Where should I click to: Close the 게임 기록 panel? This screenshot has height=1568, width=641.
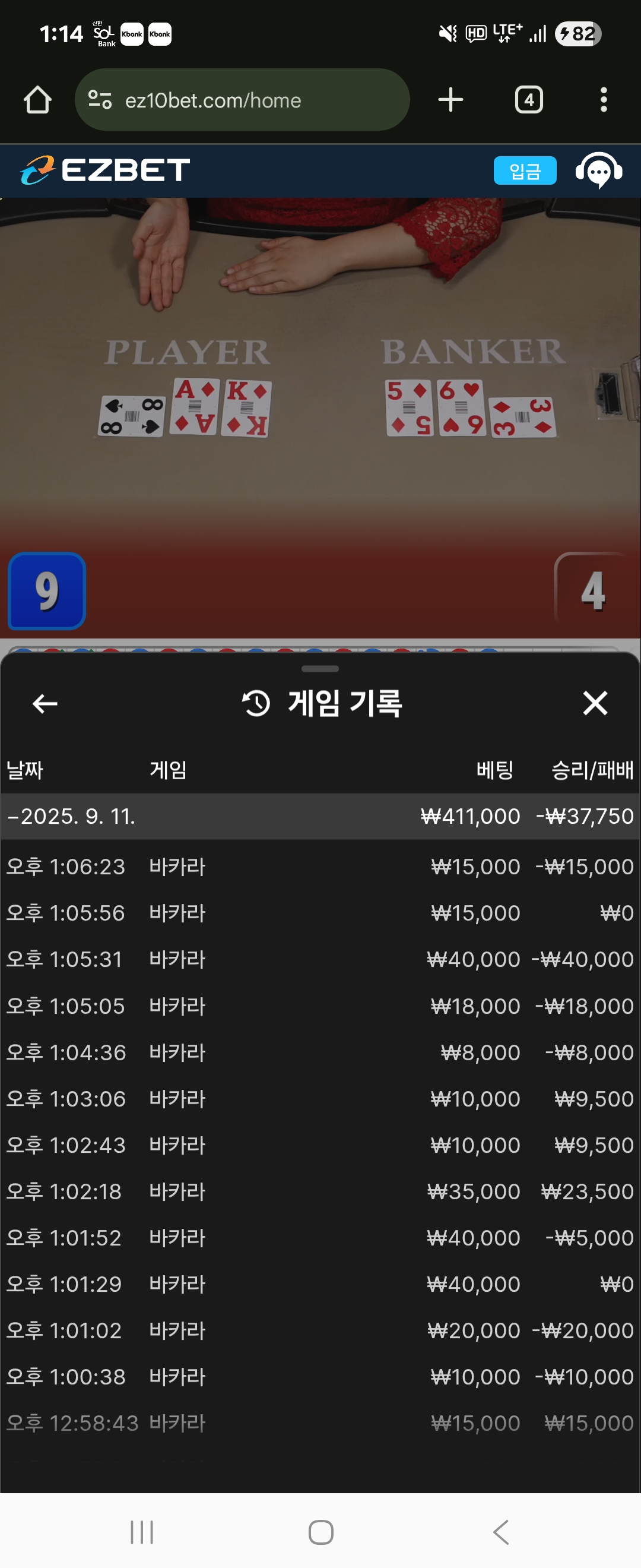[x=595, y=703]
